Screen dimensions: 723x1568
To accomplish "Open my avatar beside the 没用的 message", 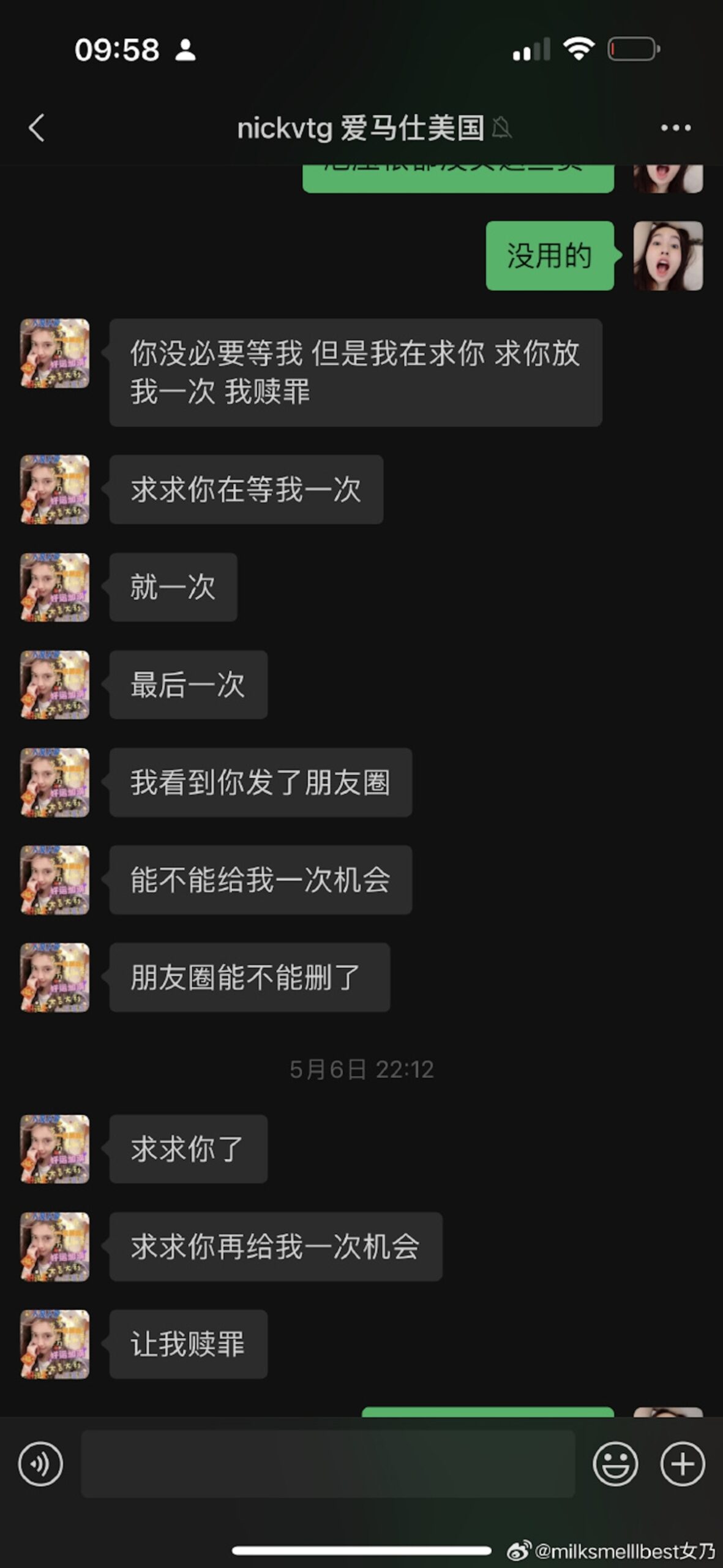I will (x=667, y=256).
